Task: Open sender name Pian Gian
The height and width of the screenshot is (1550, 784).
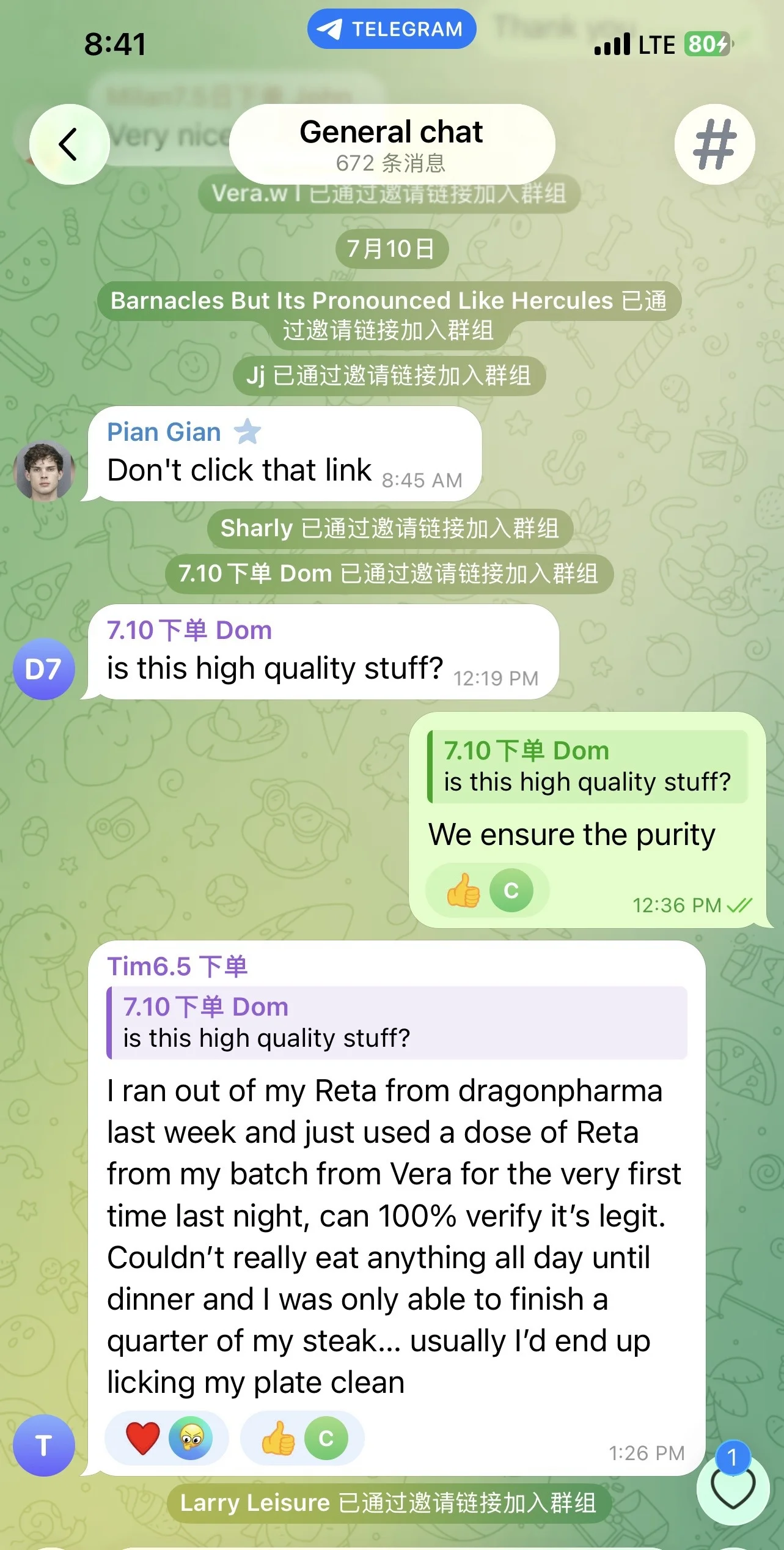Action: coord(164,432)
